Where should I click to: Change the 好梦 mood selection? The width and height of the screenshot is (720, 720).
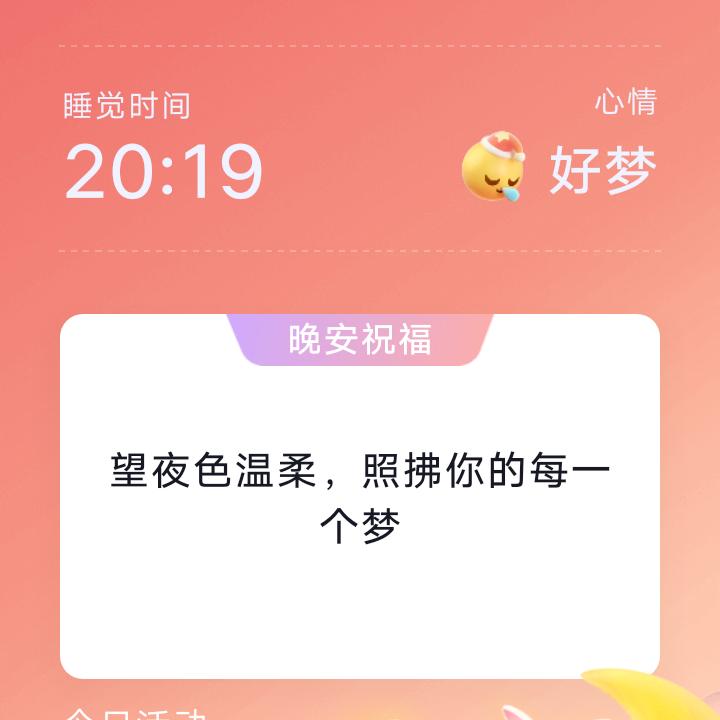(x=560, y=170)
